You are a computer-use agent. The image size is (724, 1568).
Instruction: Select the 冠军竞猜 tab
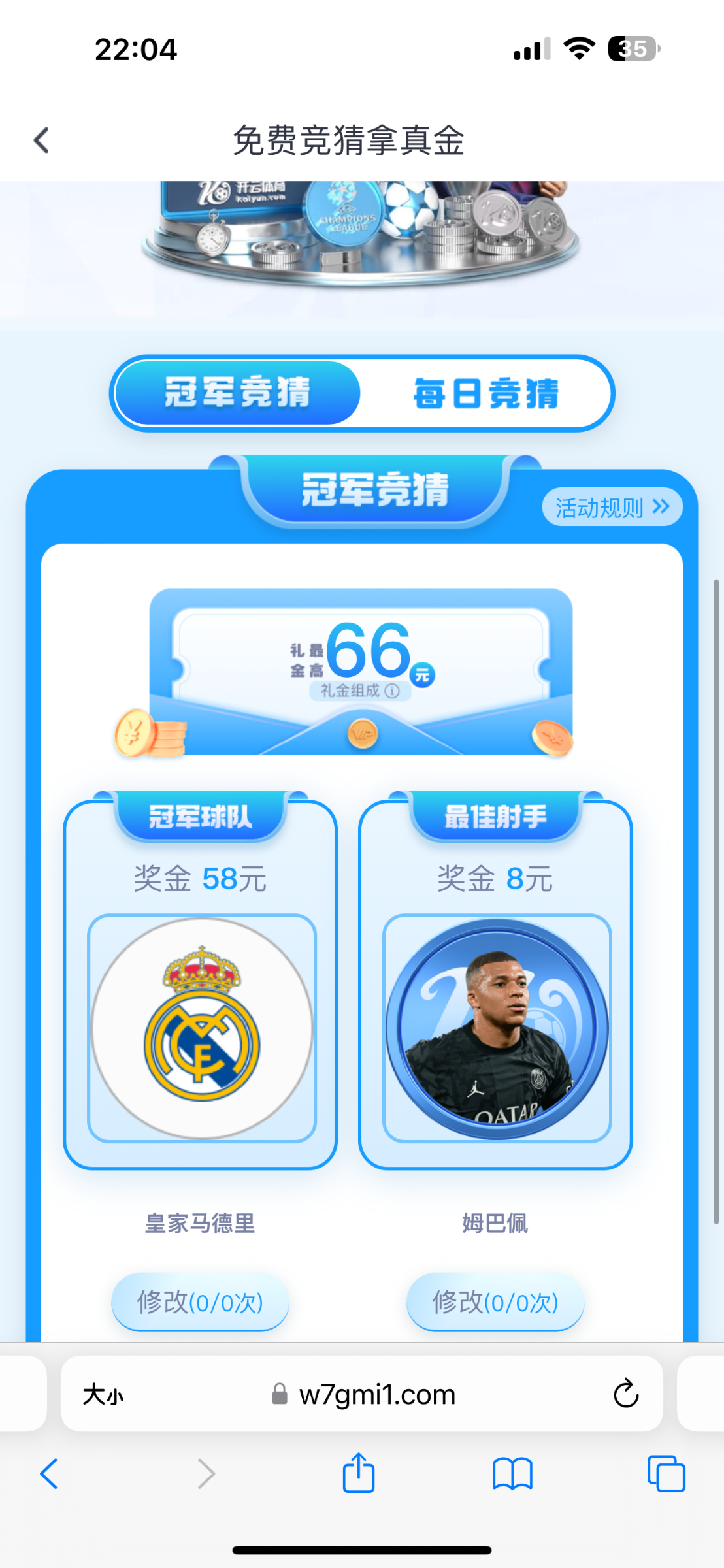pos(237,393)
